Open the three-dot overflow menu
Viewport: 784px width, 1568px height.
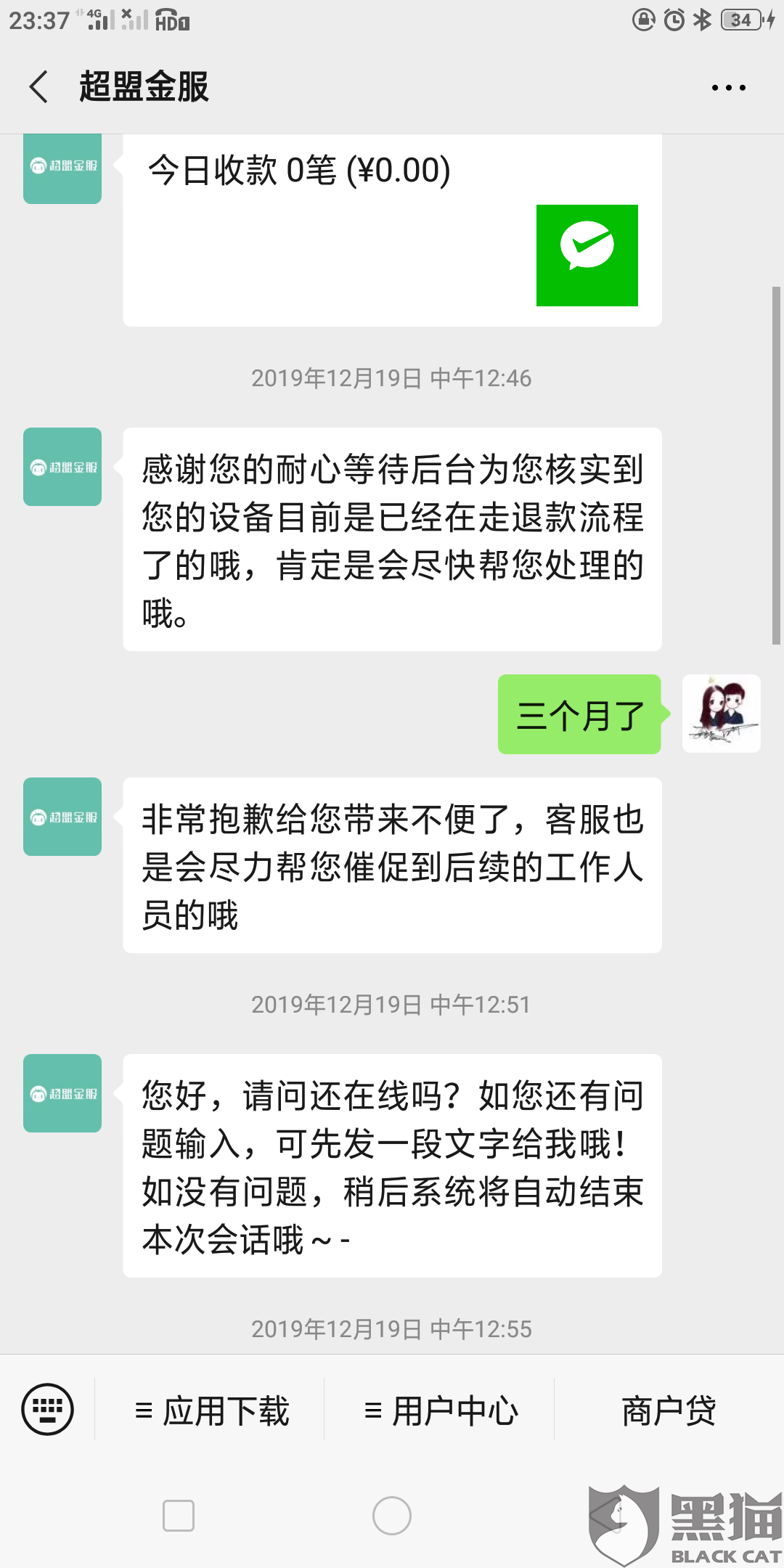coord(728,88)
